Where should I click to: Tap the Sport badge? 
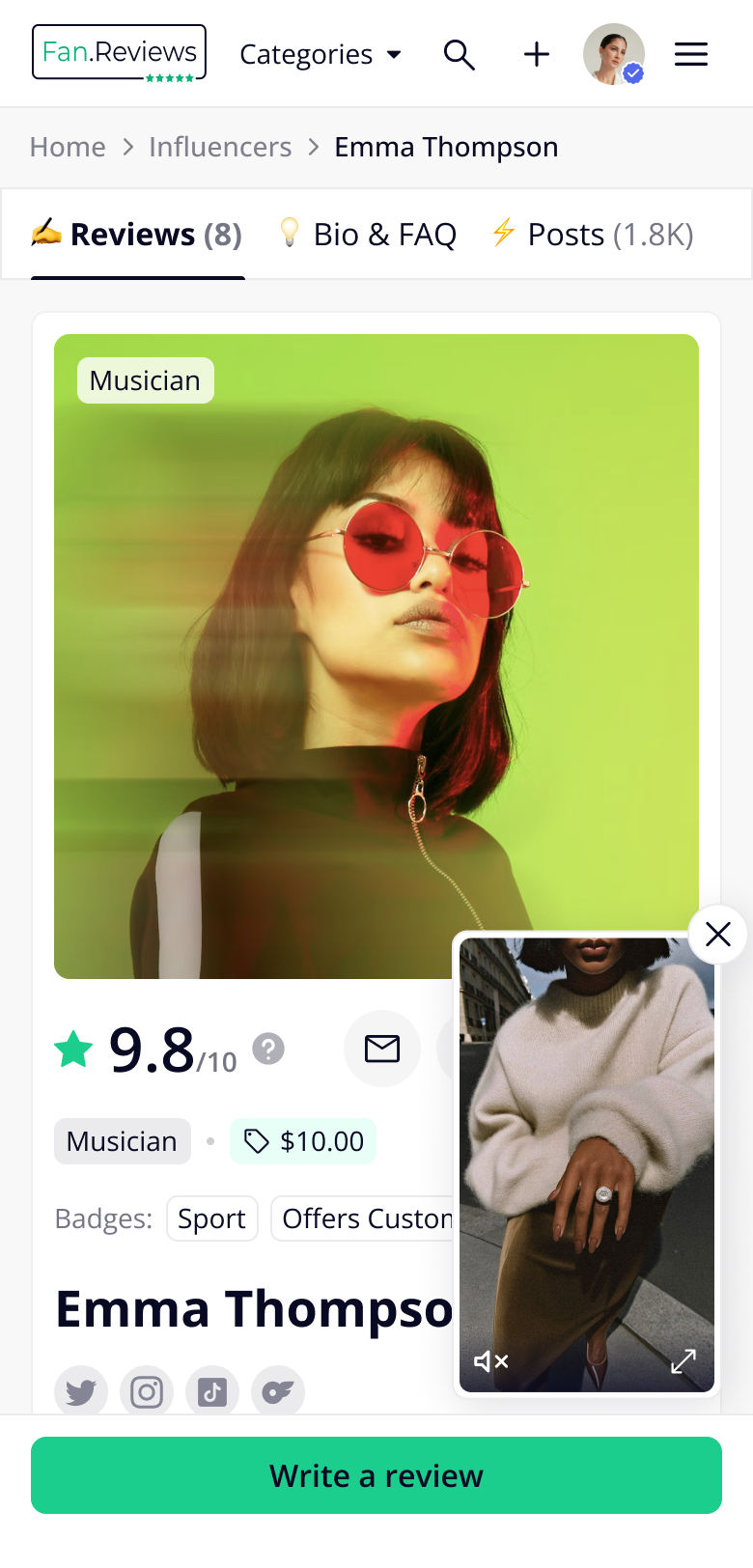click(x=211, y=1218)
